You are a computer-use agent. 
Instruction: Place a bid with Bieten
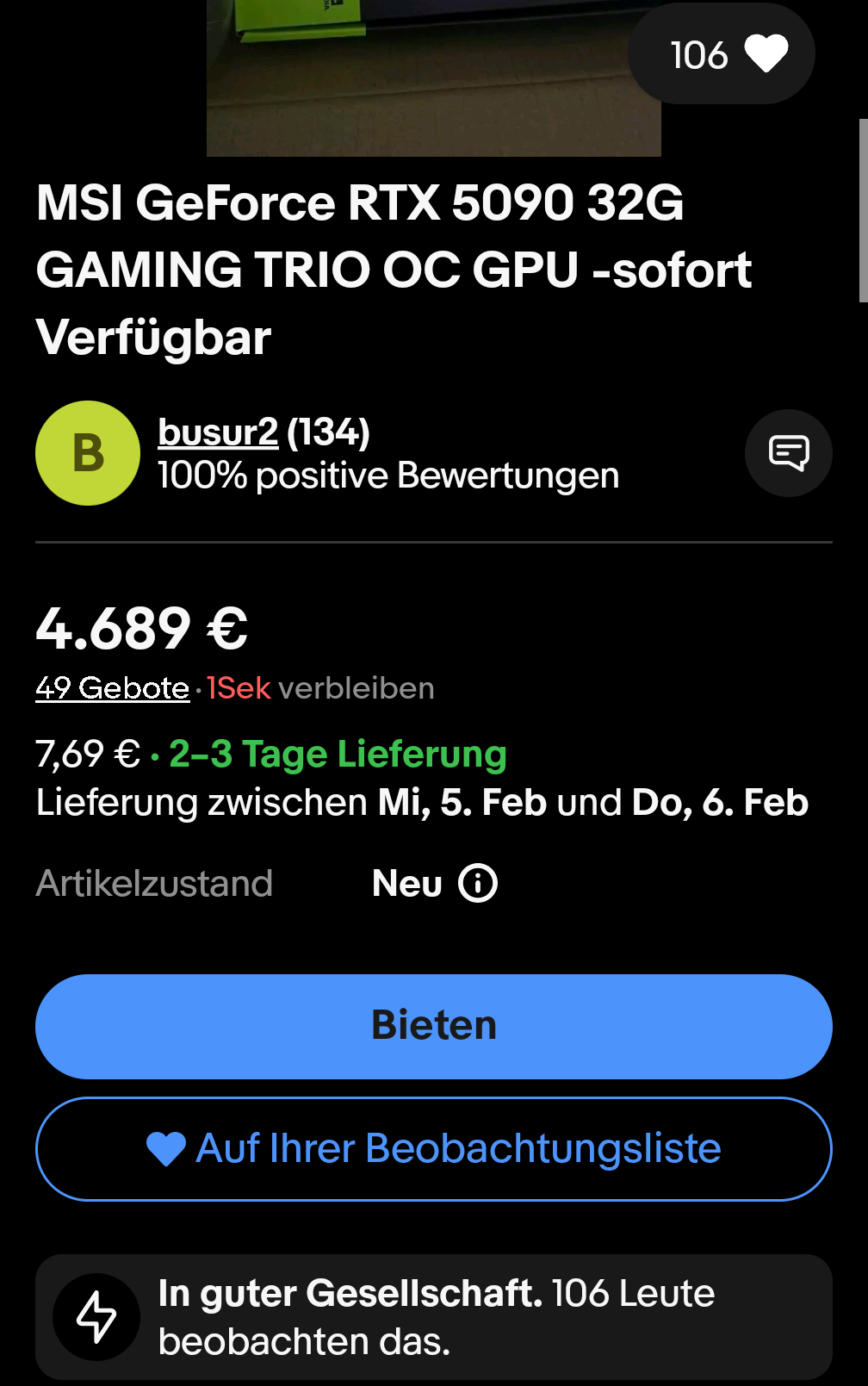434,1026
